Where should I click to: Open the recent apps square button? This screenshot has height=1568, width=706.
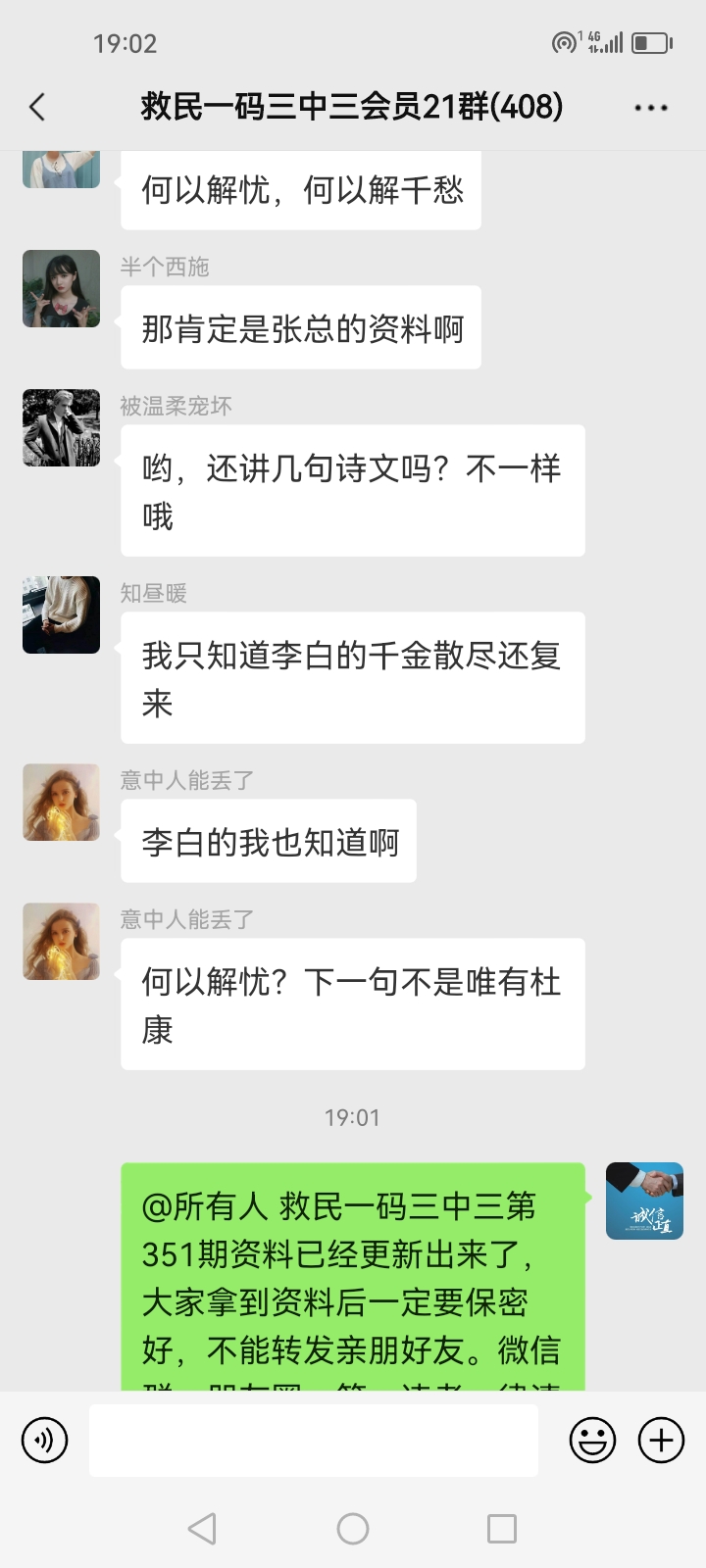pos(501,1529)
